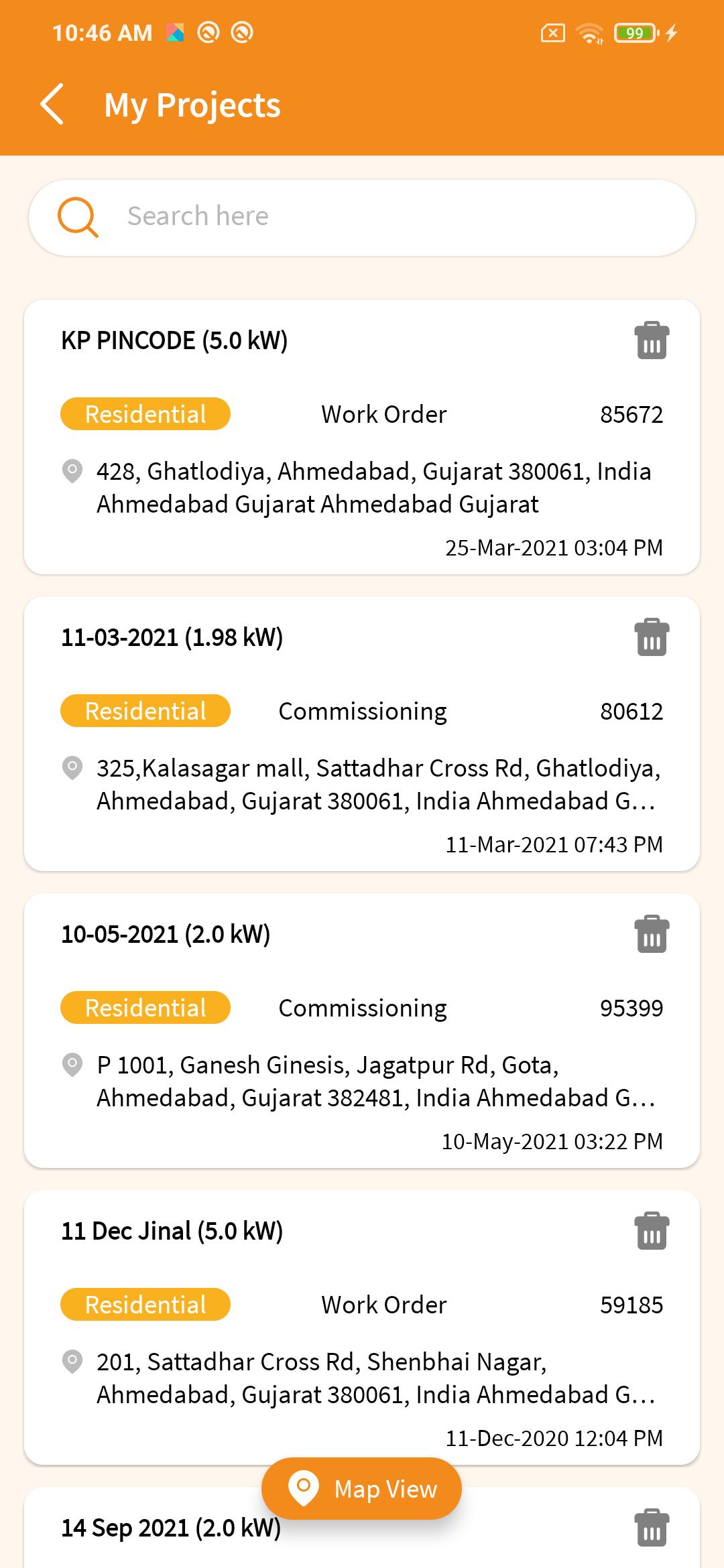Open the 11-03-2021 (1.98 kW) project
This screenshot has width=724, height=1568.
click(362, 734)
